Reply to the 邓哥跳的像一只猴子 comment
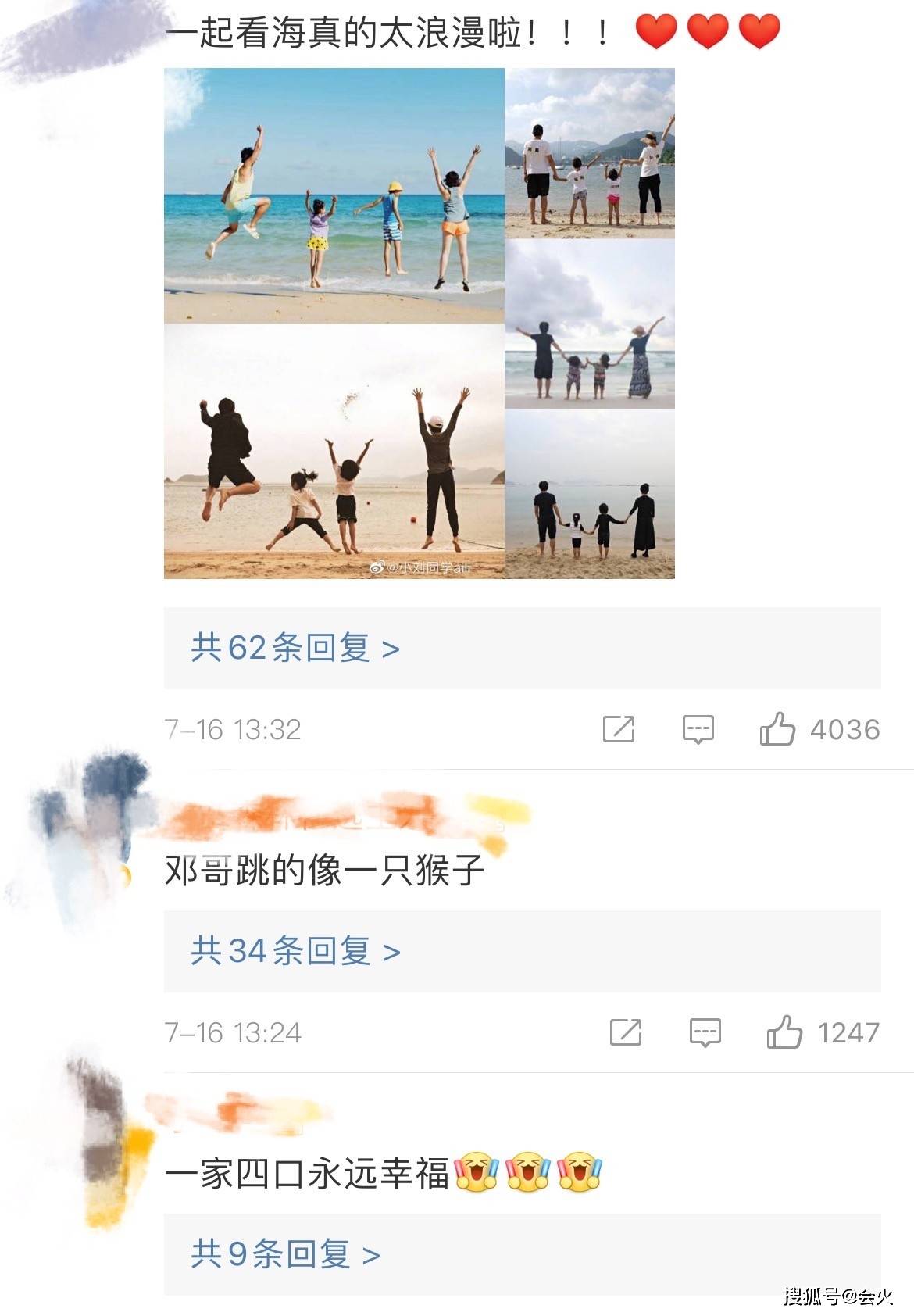The height and width of the screenshot is (1316, 914). [705, 1032]
